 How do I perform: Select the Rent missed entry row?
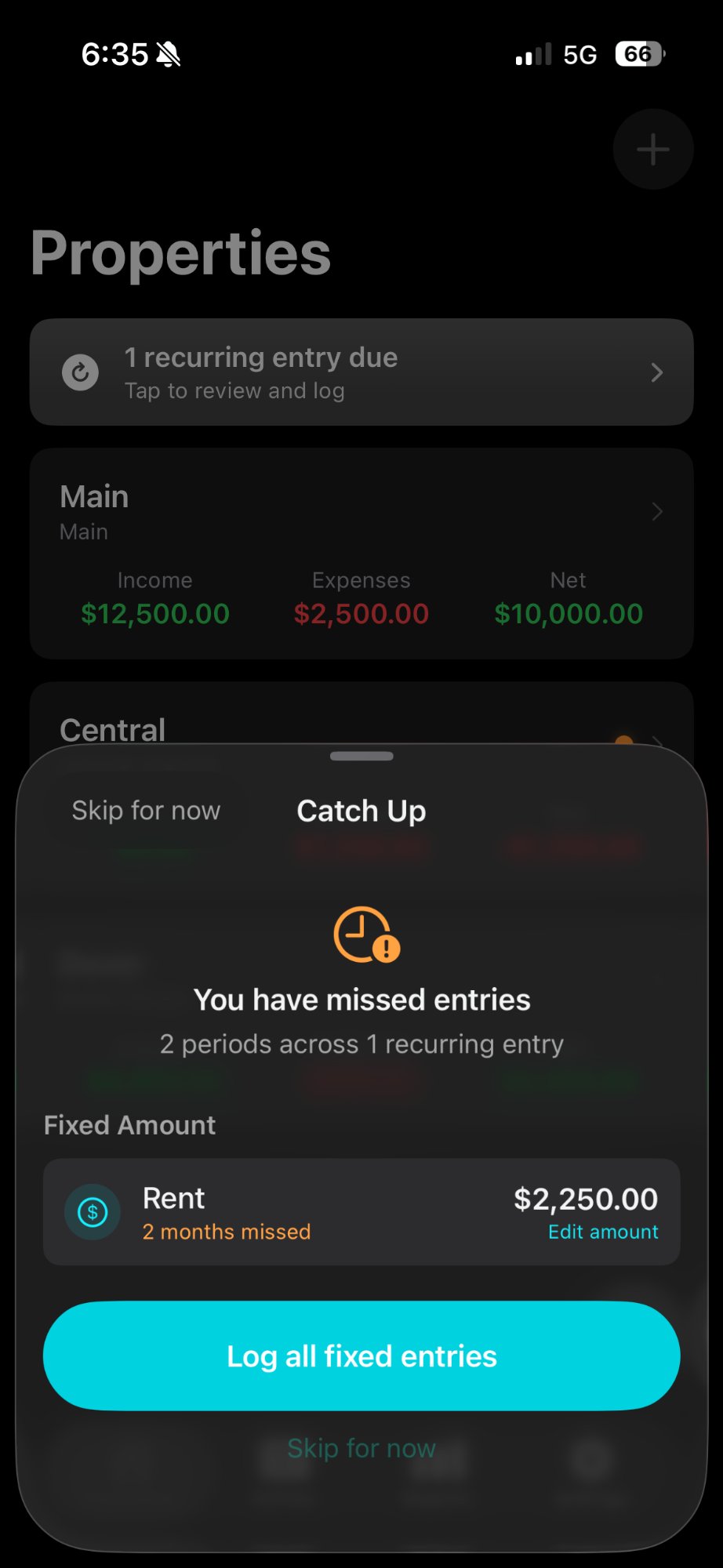tap(361, 1212)
